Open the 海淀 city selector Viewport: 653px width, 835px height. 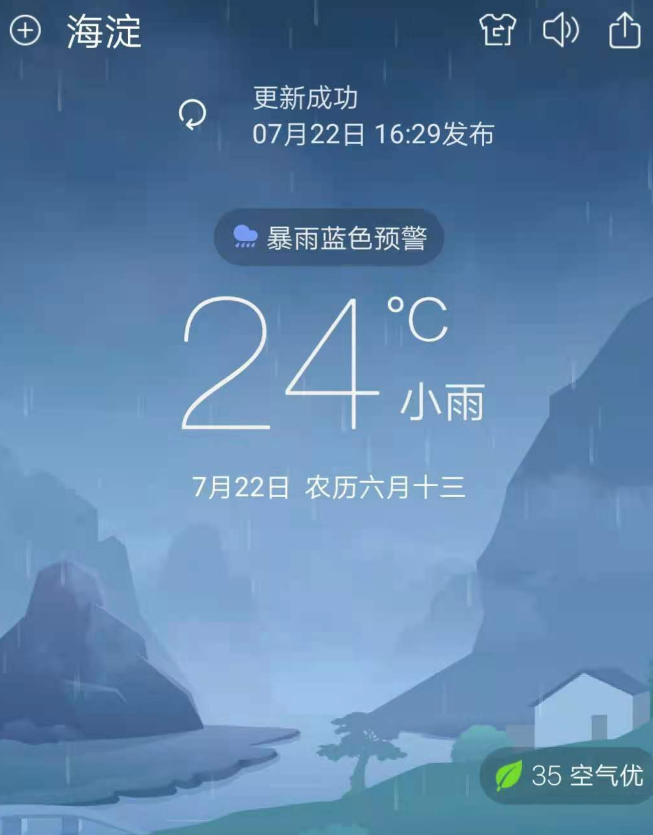point(104,32)
